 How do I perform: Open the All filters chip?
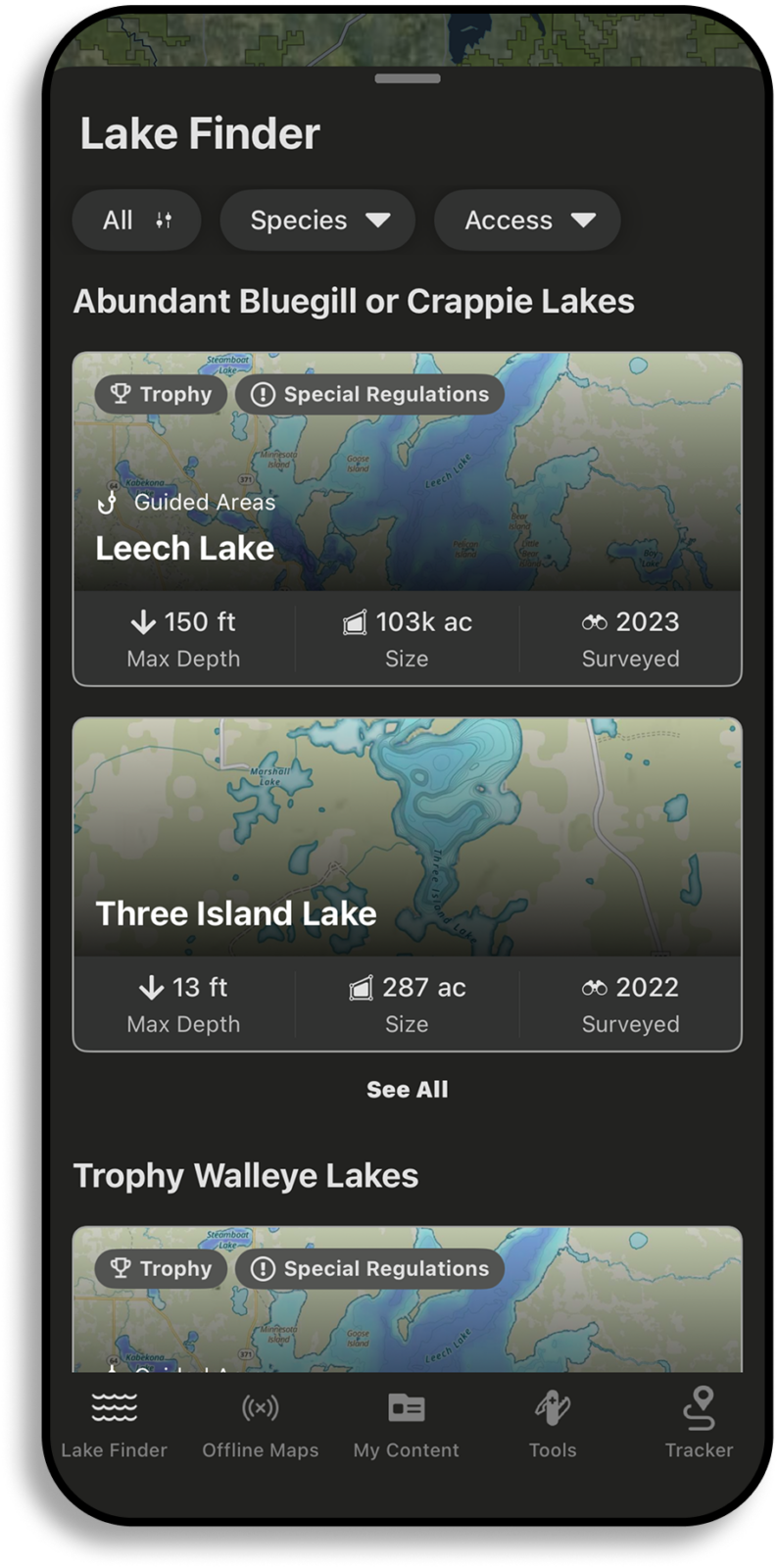click(x=137, y=220)
